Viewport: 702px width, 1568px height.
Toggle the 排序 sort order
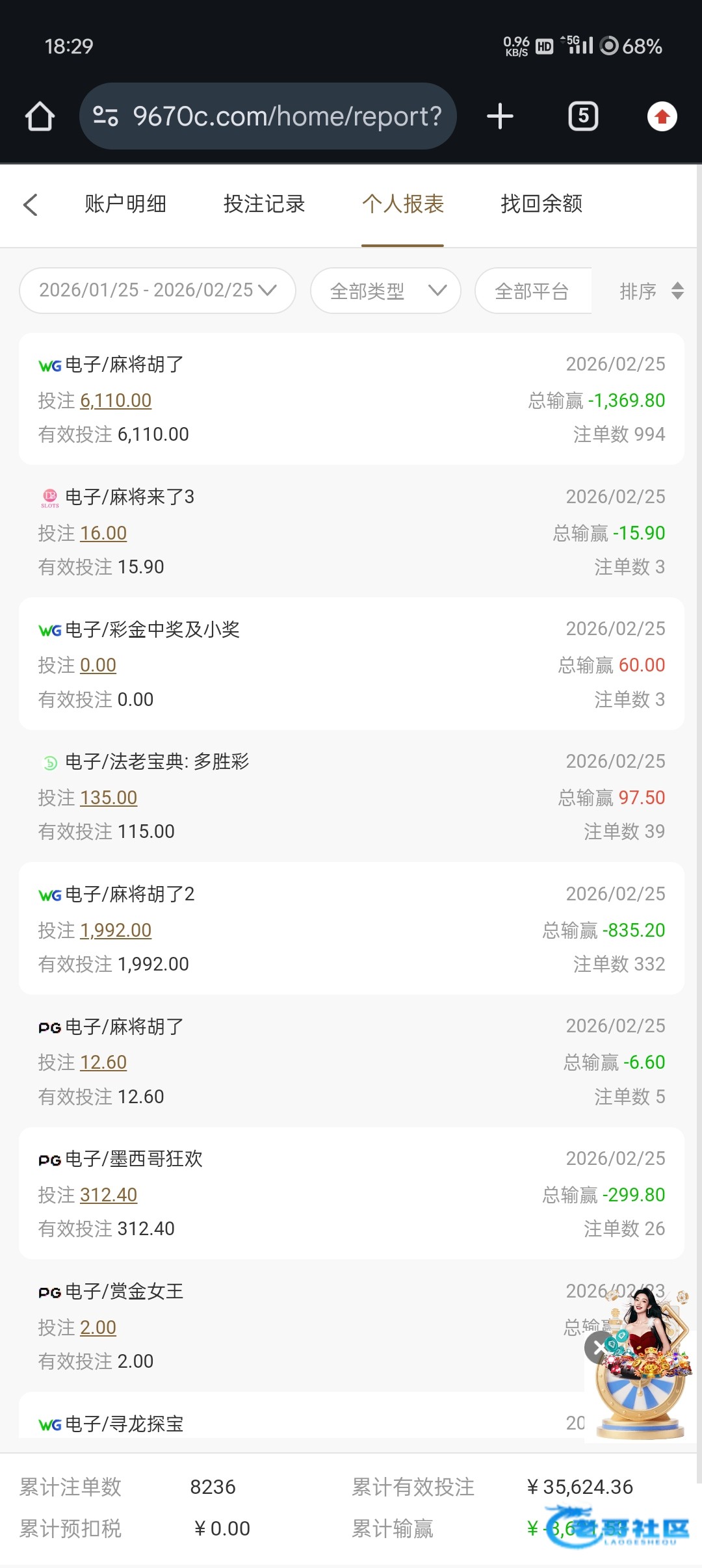(651, 291)
